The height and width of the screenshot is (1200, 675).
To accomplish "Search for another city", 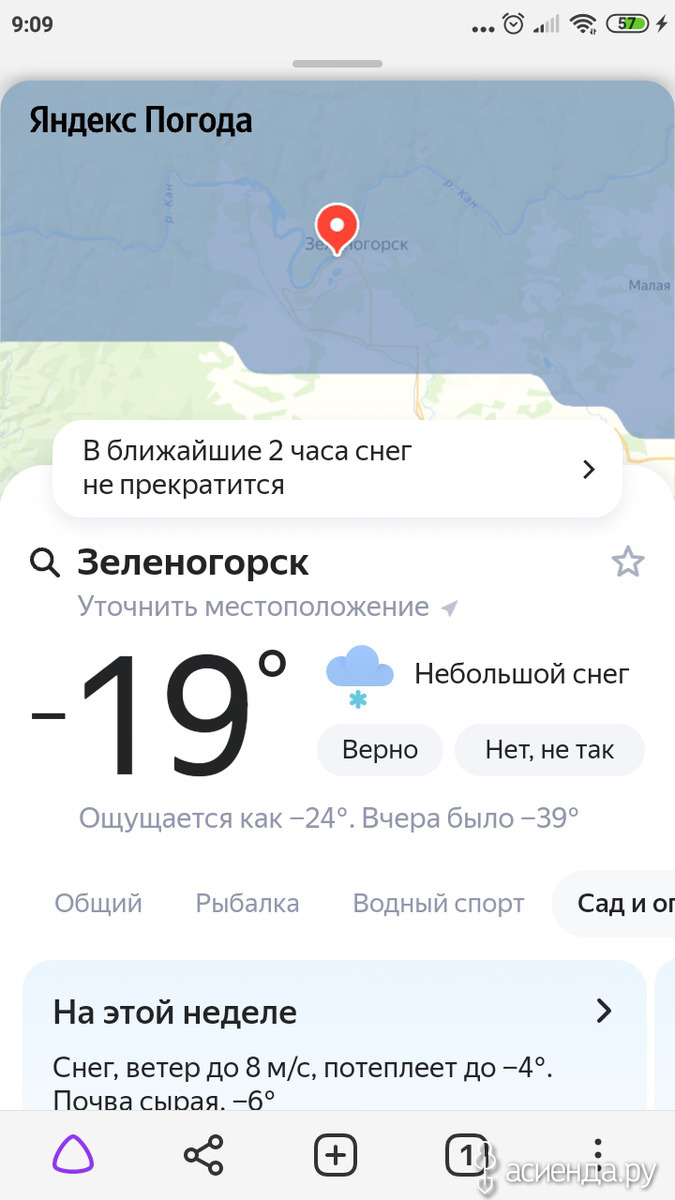I will [45, 563].
